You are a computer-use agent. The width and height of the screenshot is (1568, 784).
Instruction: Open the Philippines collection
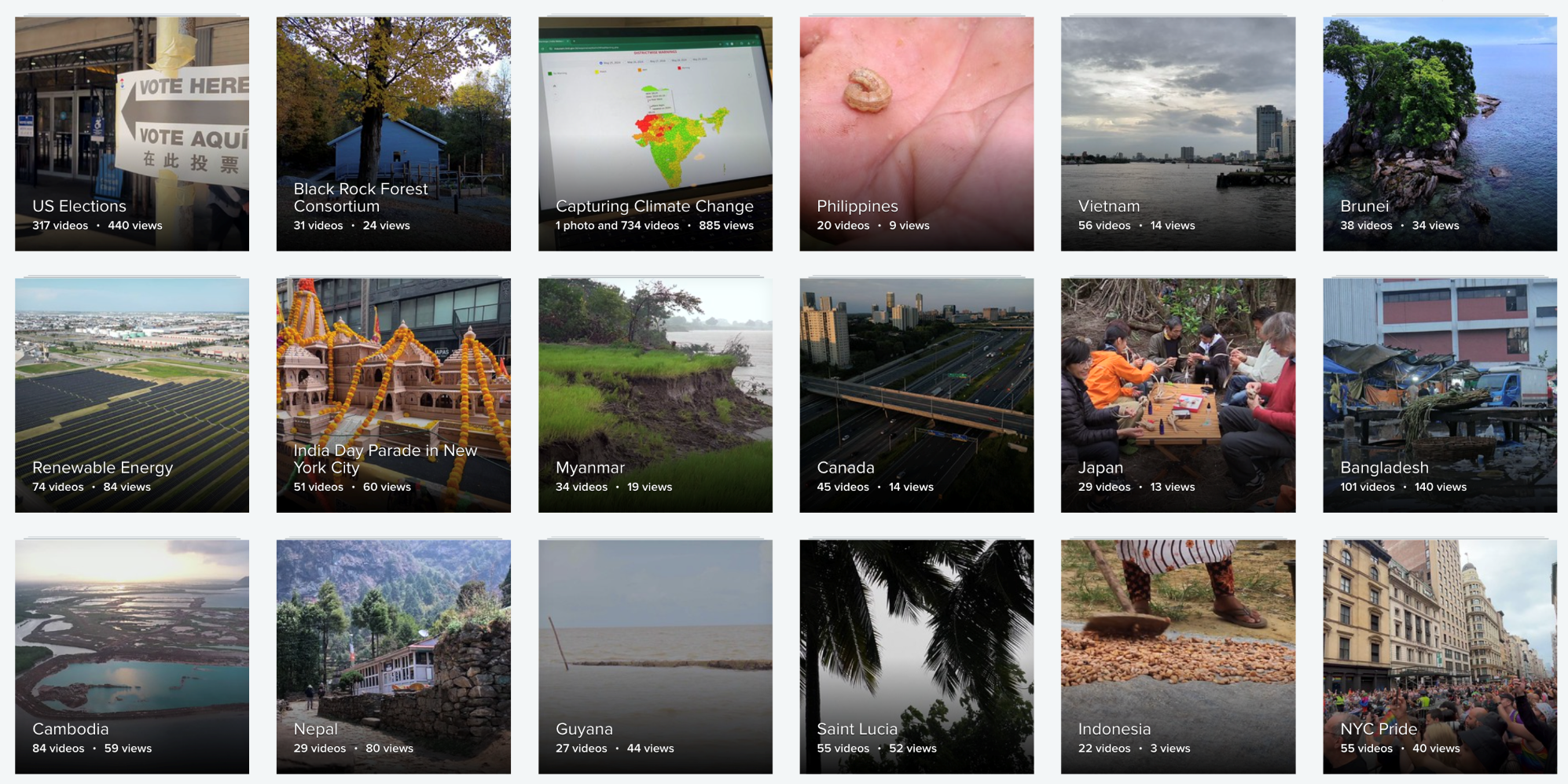point(916,134)
